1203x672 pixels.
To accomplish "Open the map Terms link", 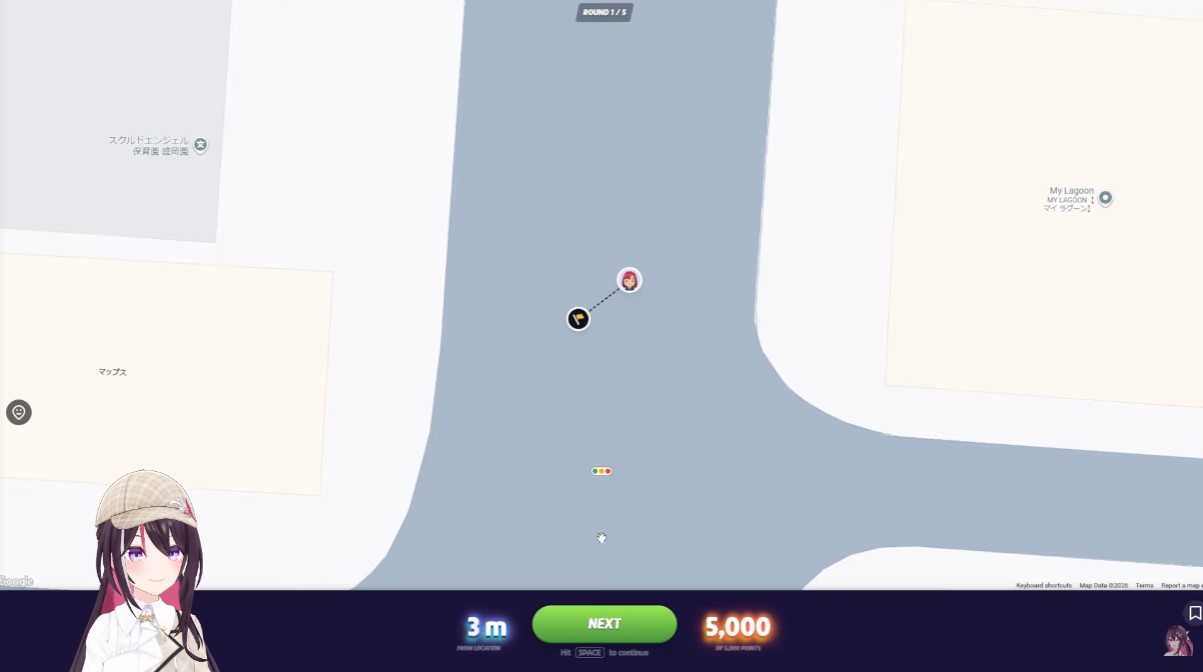I will point(1144,585).
